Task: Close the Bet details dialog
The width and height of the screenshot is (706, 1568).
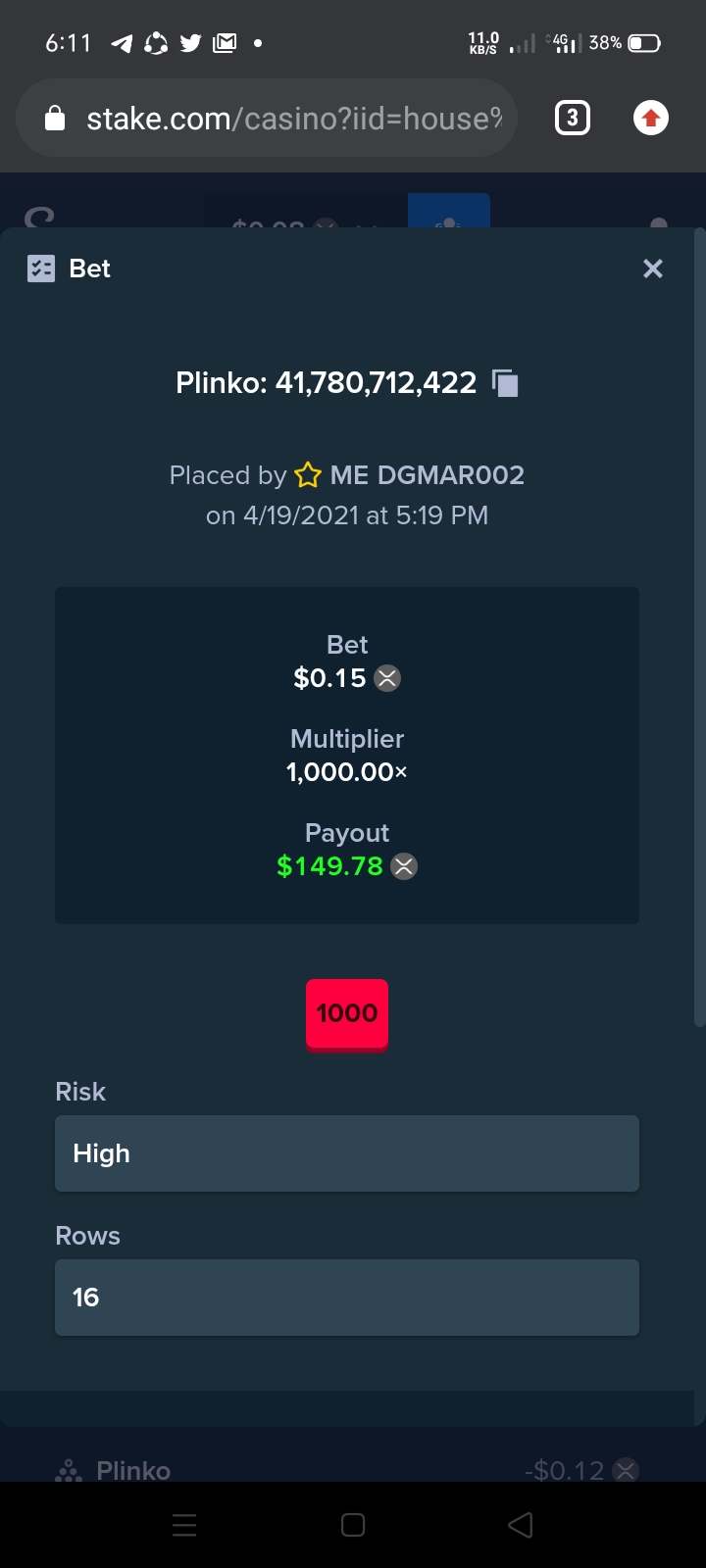Action: pos(653,269)
